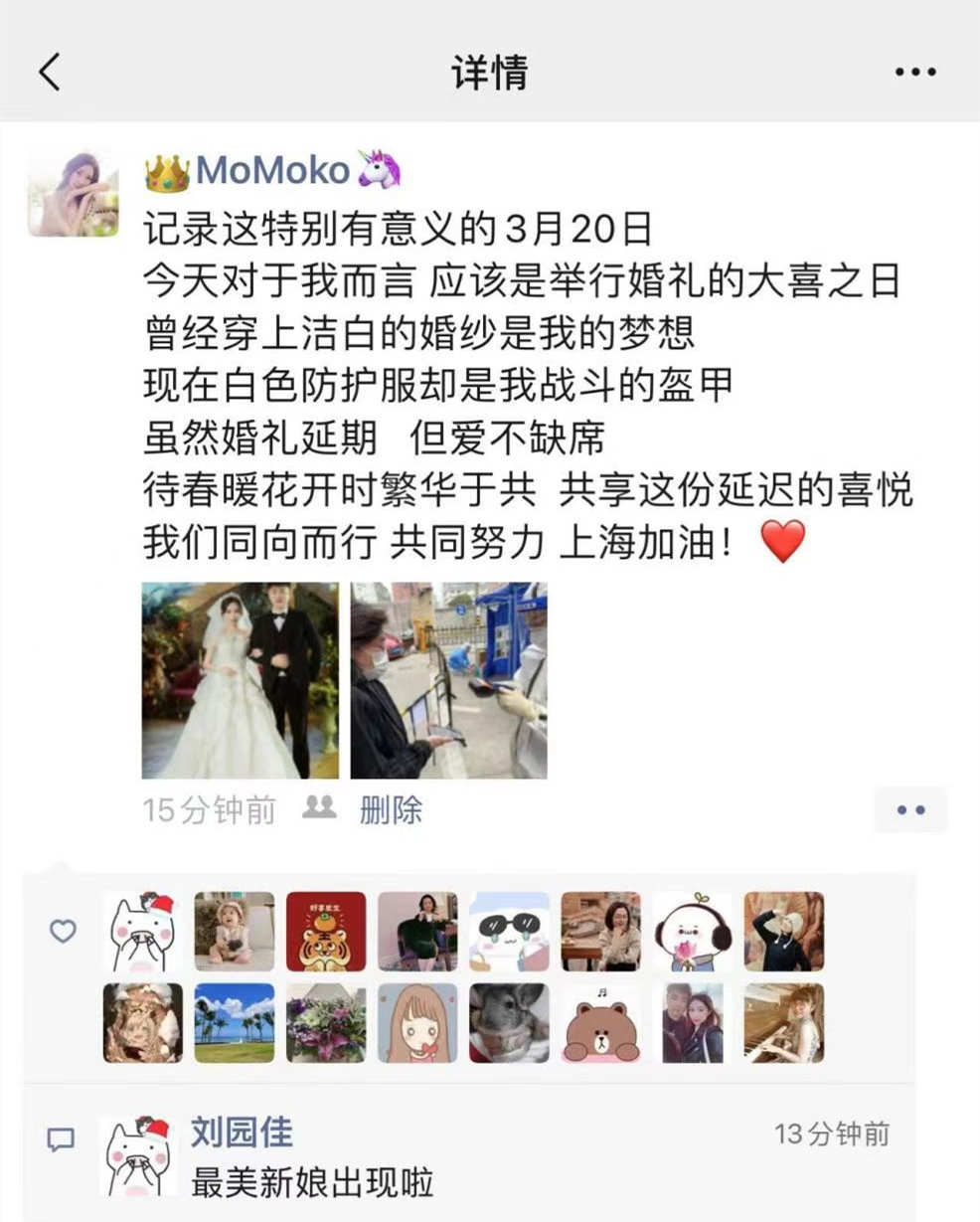Tap 删除 to delete this post
980x1222 pixels.
tap(391, 810)
